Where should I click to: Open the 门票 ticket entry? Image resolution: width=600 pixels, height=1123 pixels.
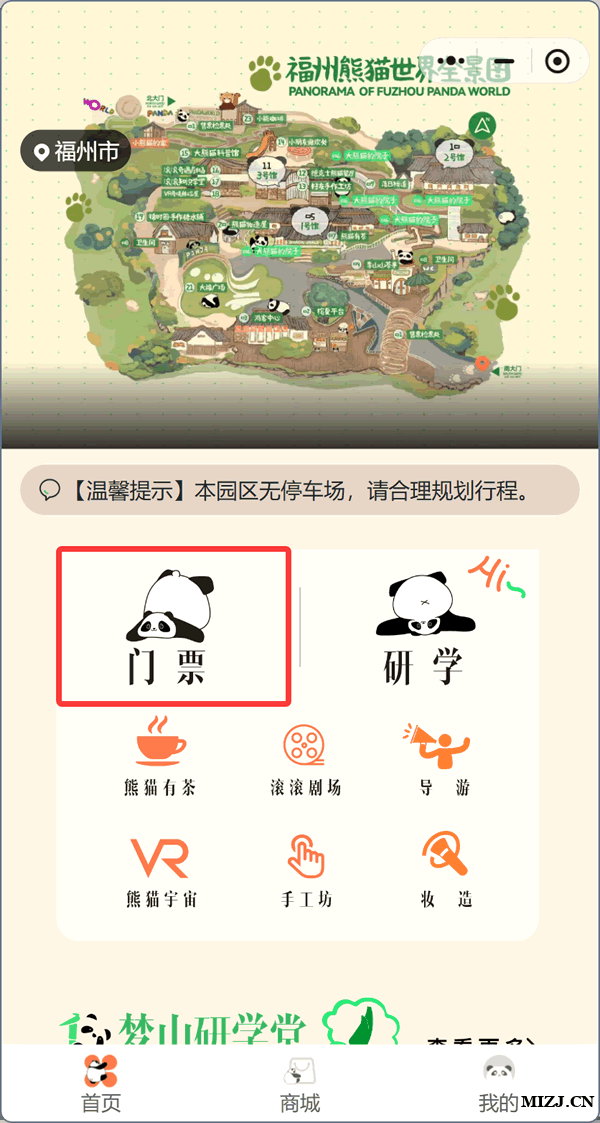[x=172, y=627]
